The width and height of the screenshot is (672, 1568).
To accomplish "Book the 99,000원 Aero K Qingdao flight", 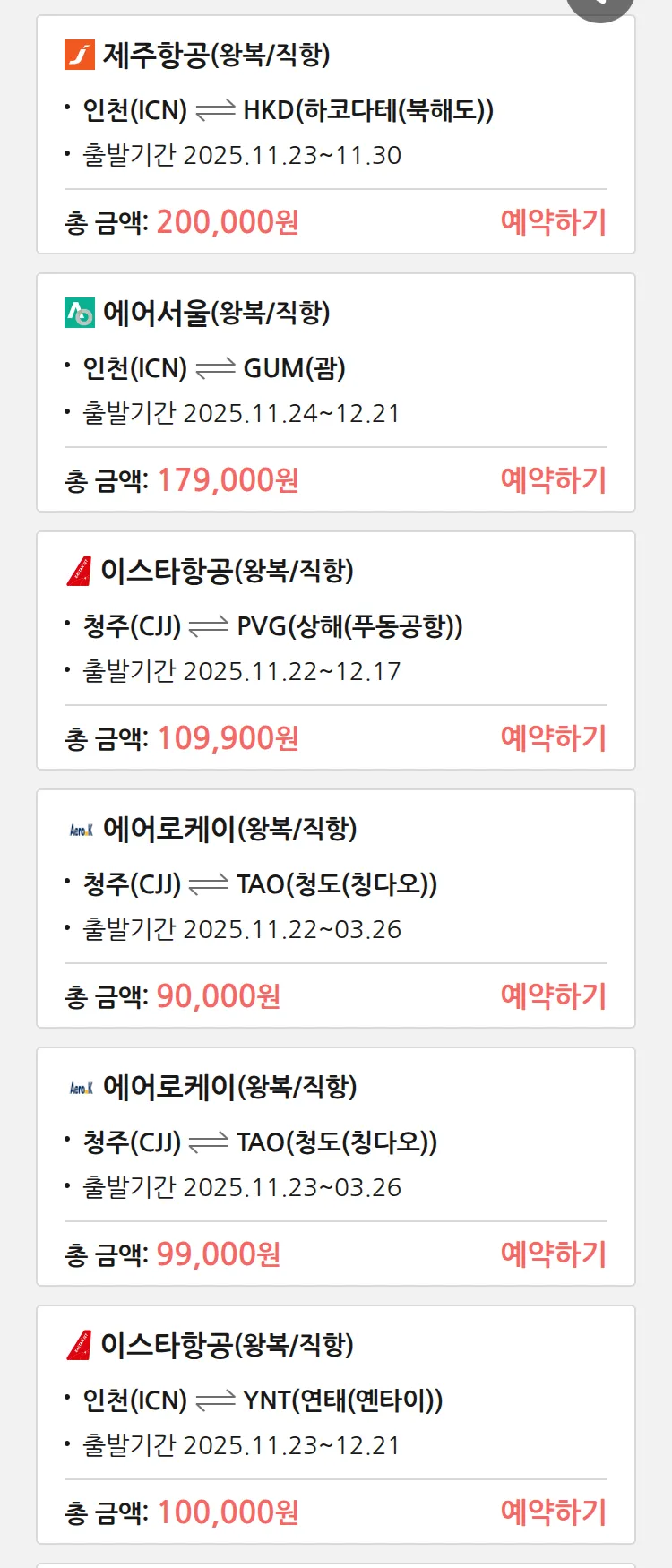I will (x=554, y=1254).
